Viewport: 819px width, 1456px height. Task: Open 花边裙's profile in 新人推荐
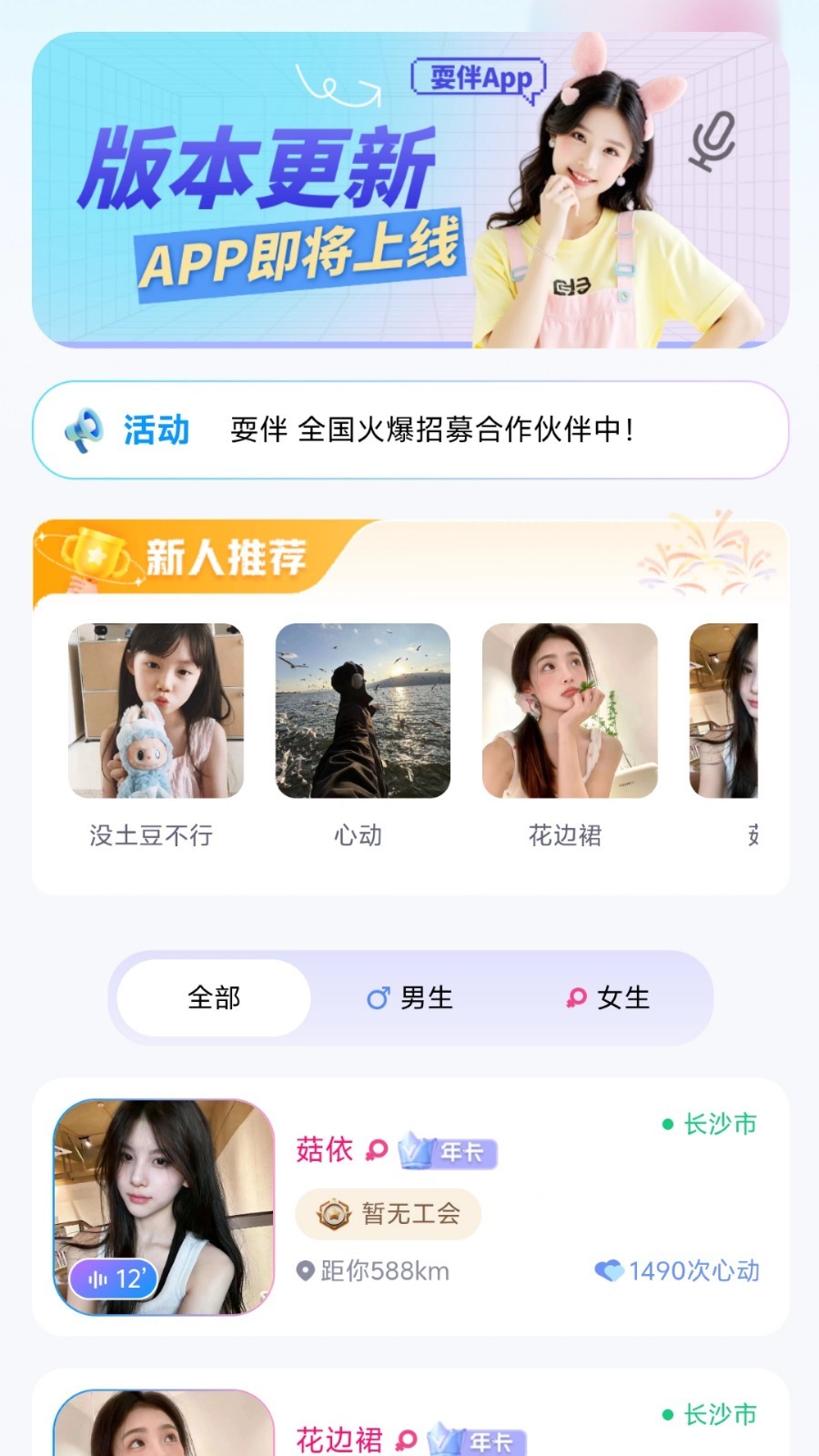point(570,711)
